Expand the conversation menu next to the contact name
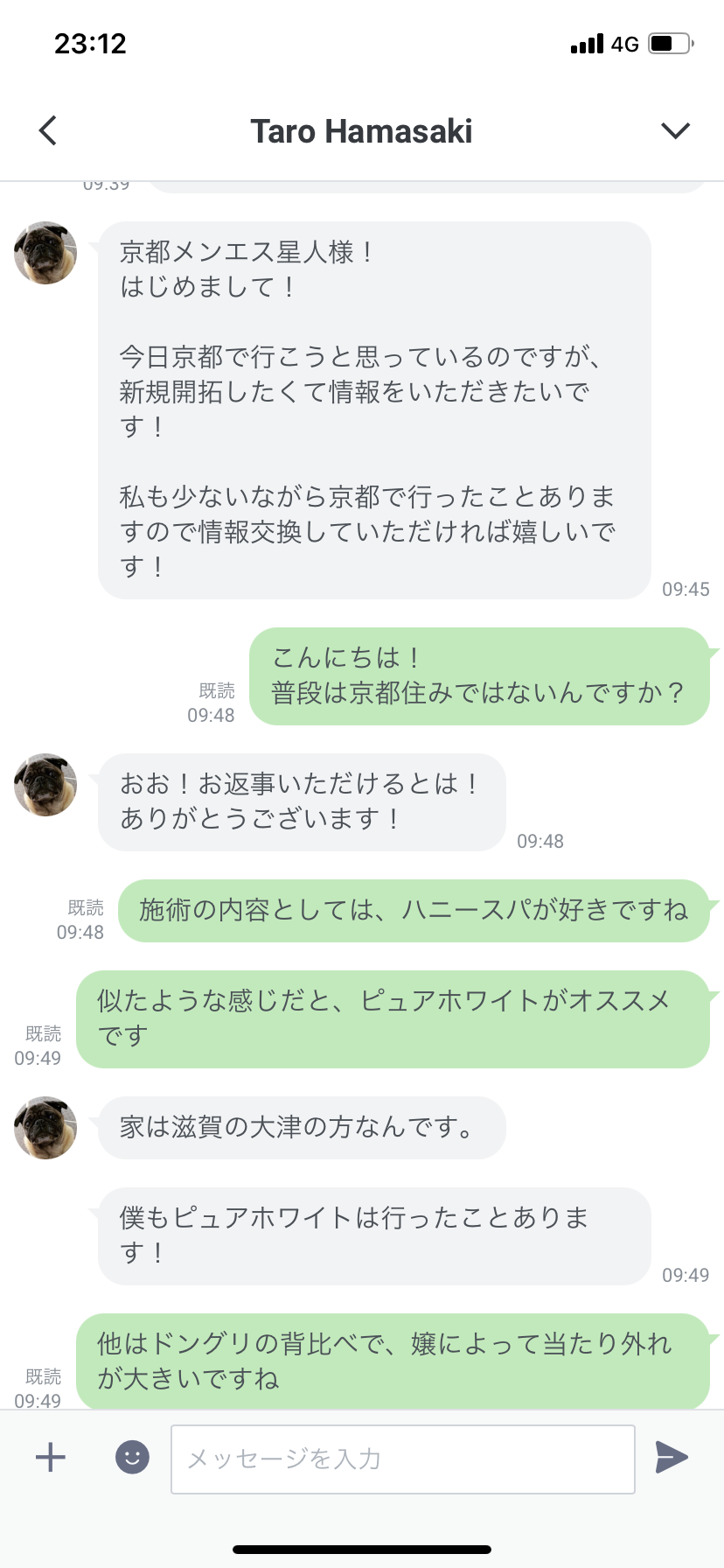The width and height of the screenshot is (724, 1568). point(675,129)
